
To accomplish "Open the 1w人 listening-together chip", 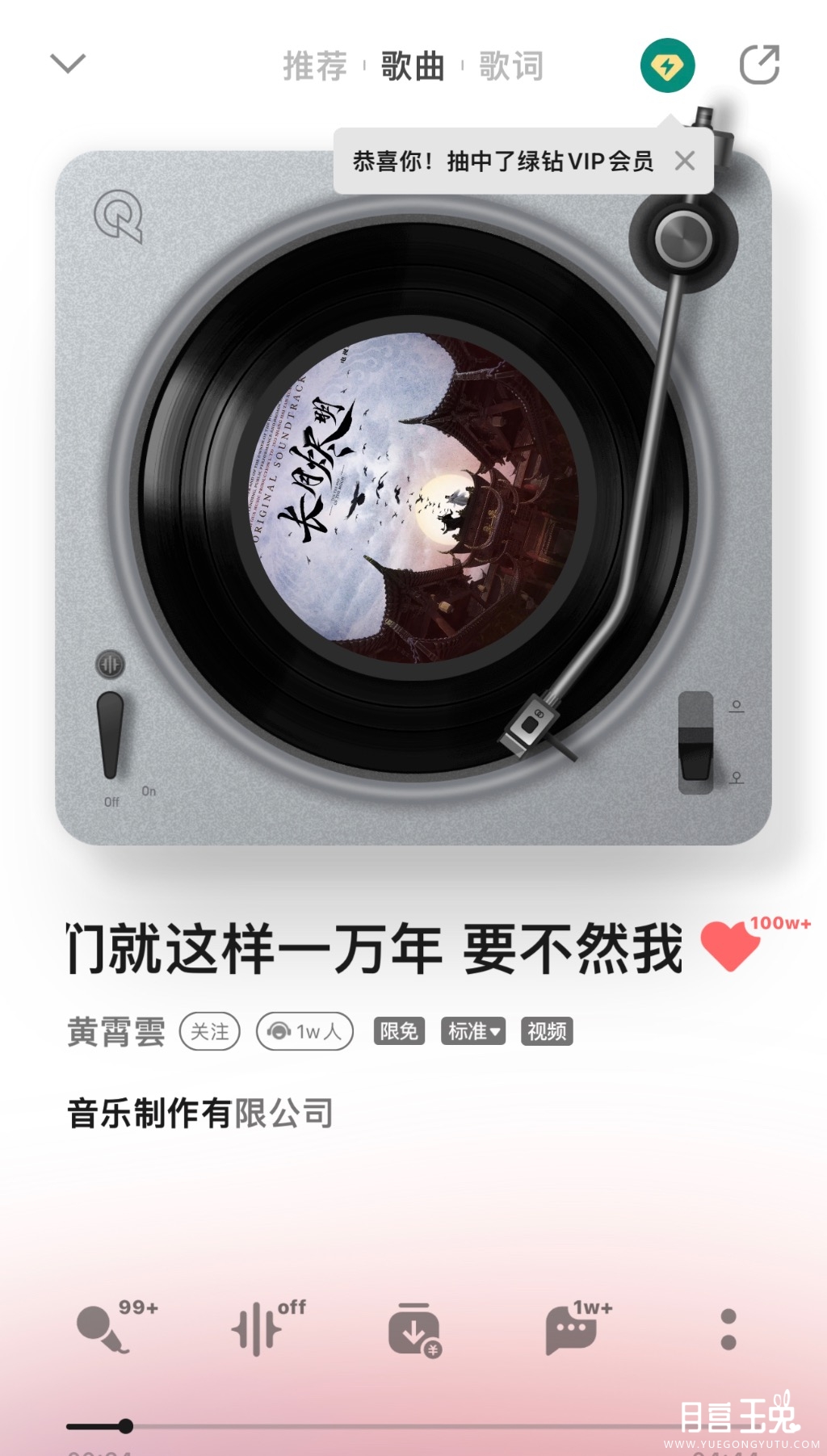I will tap(304, 1031).
